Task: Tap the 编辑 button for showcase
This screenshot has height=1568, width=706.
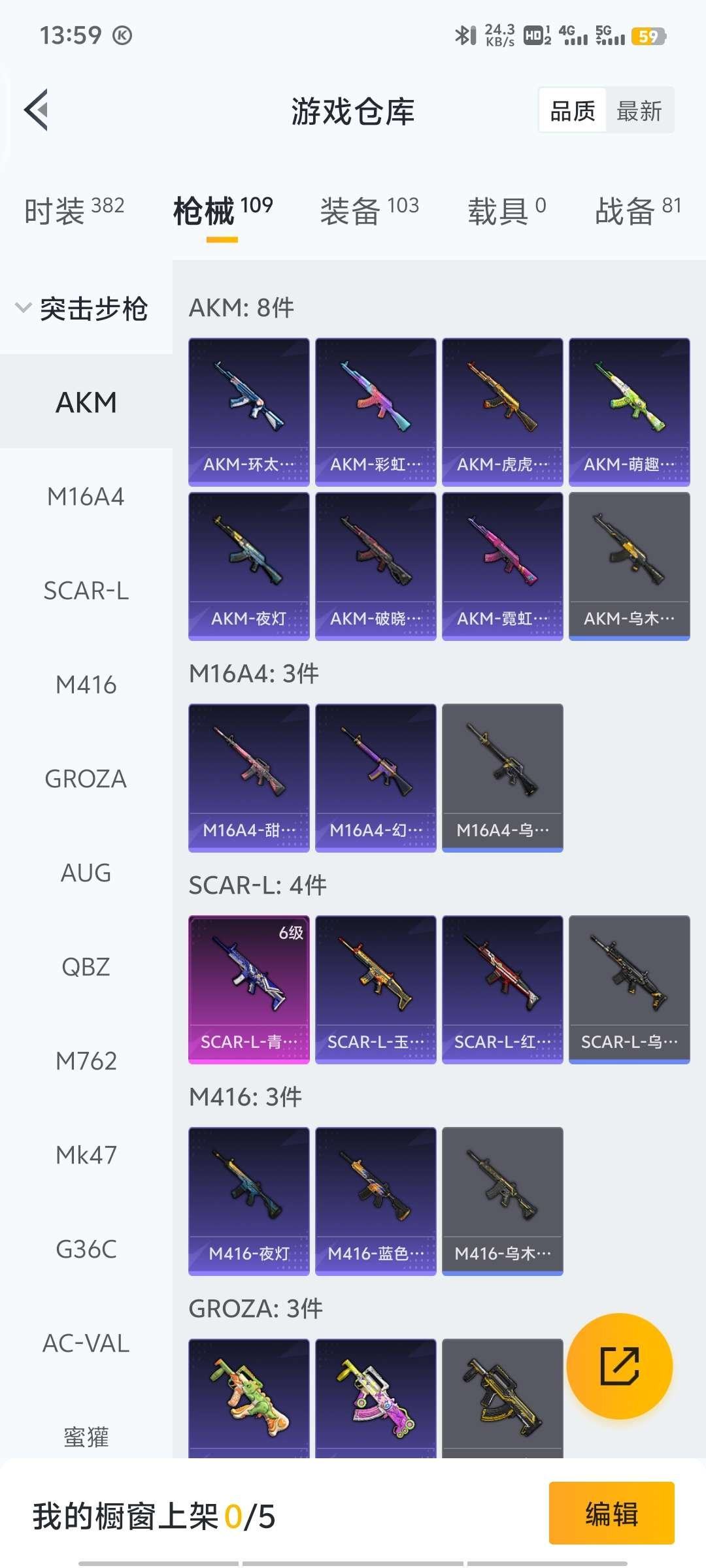Action: point(611,1513)
